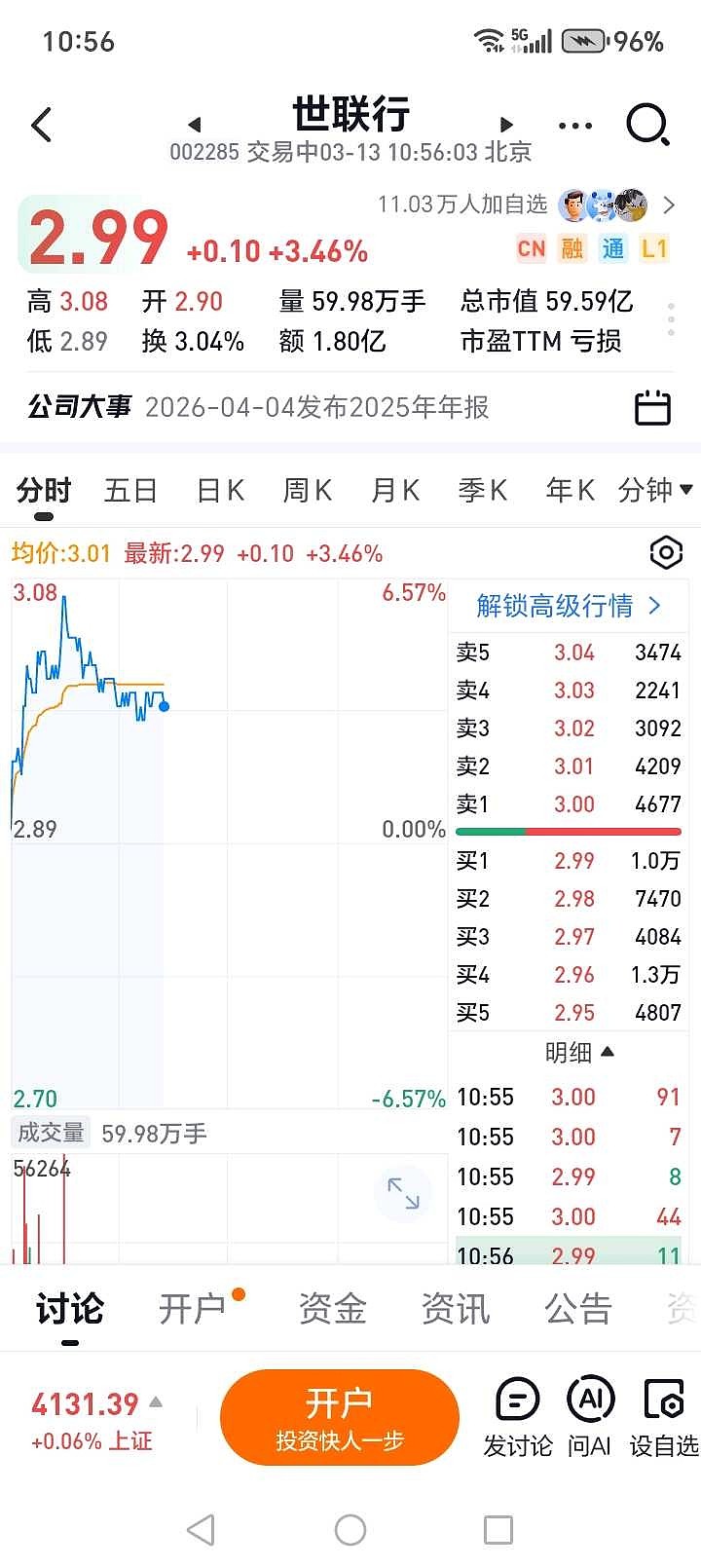
Task: Open the chart settings gear icon
Action: click(x=666, y=552)
